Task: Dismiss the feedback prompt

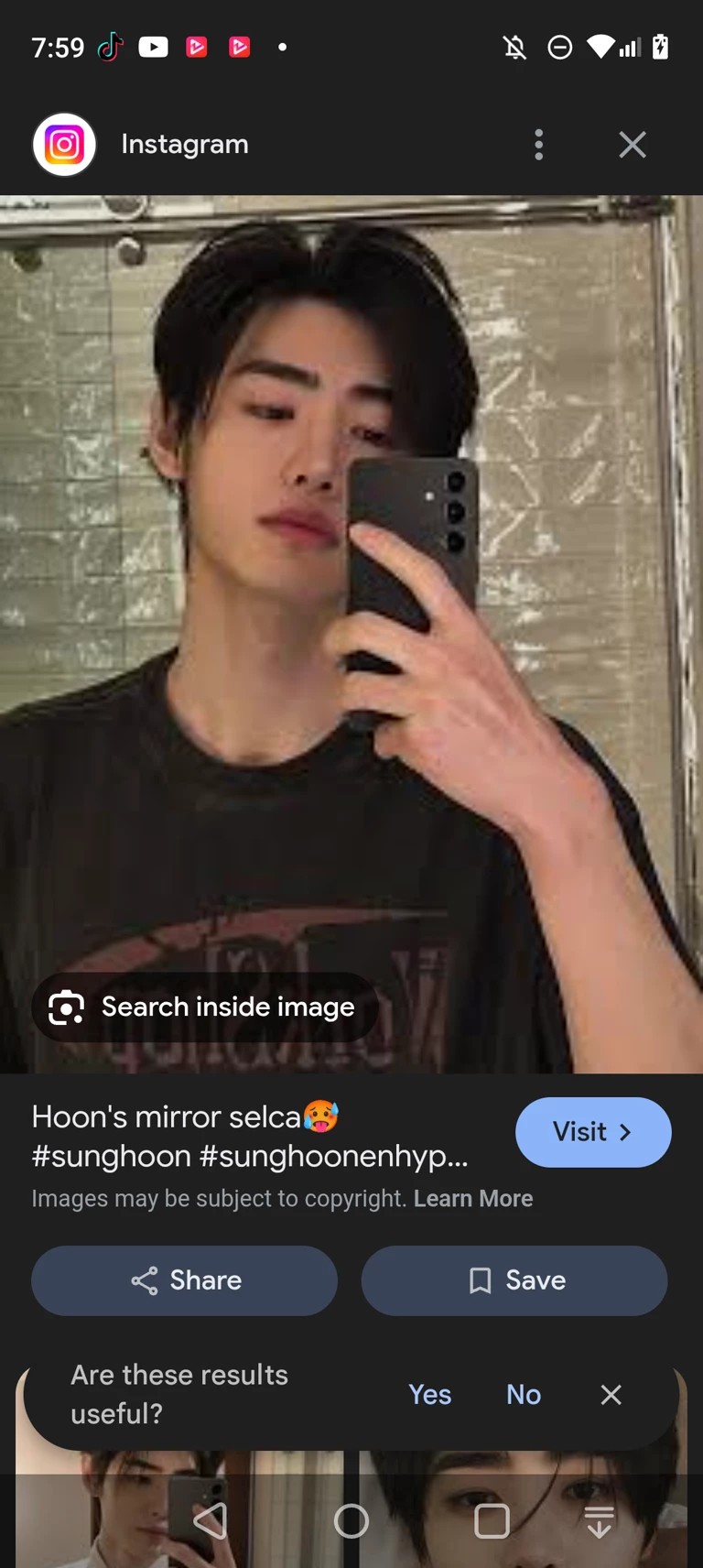Action: (x=611, y=1394)
